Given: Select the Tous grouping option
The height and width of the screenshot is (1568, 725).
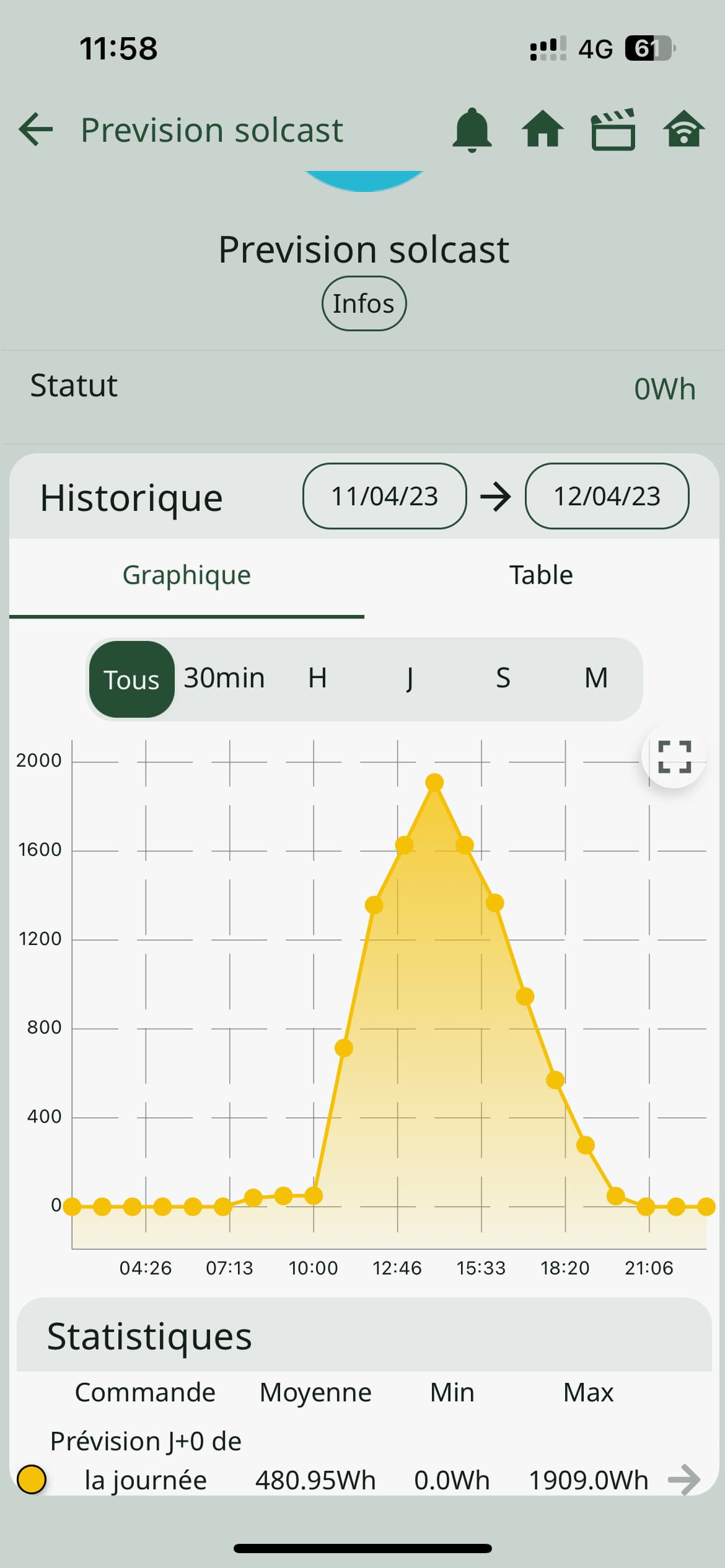Looking at the screenshot, I should pyautogui.click(x=131, y=679).
